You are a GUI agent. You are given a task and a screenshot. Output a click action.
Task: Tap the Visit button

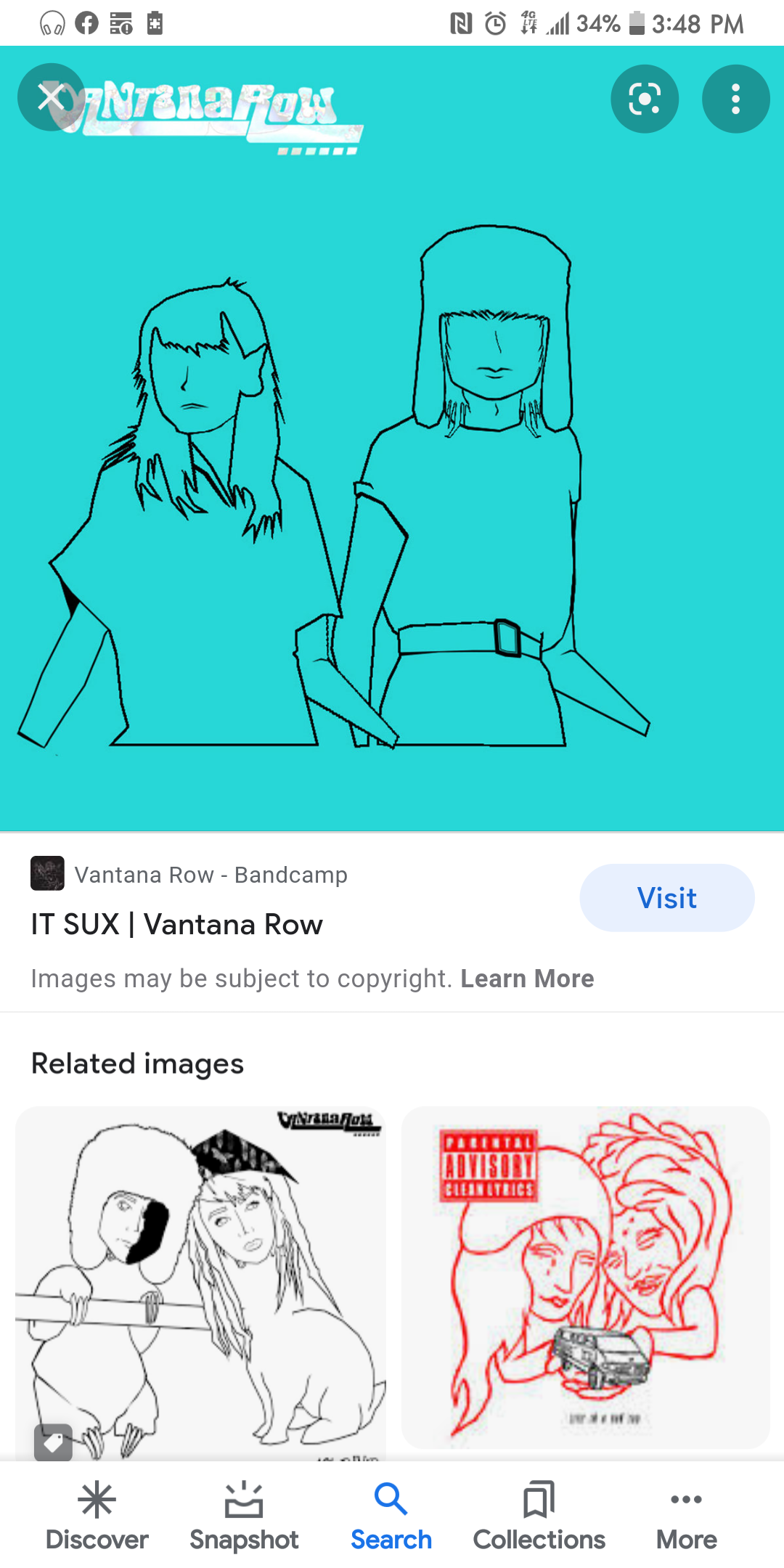[666, 898]
